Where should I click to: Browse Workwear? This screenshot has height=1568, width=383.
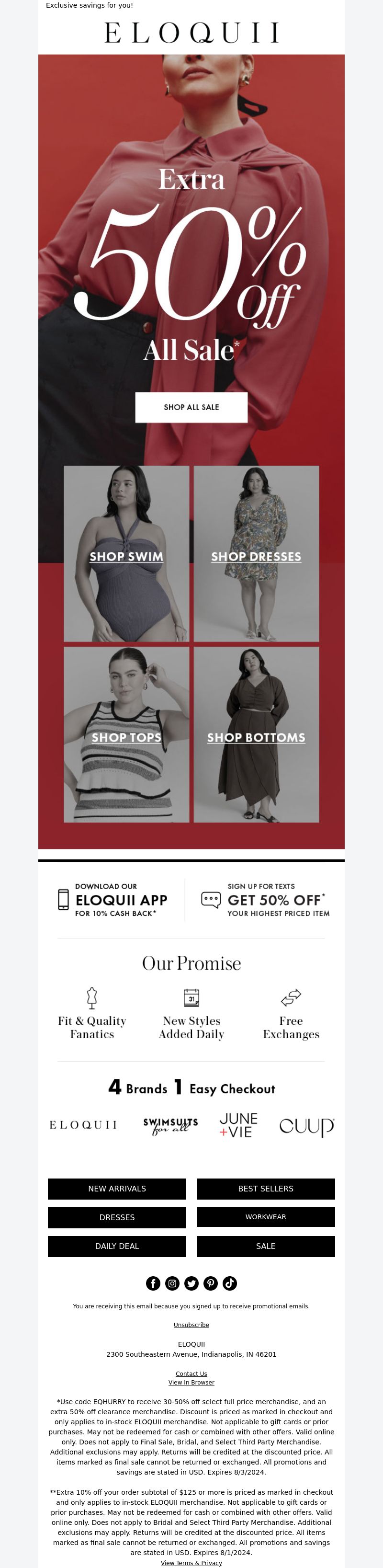[266, 1217]
